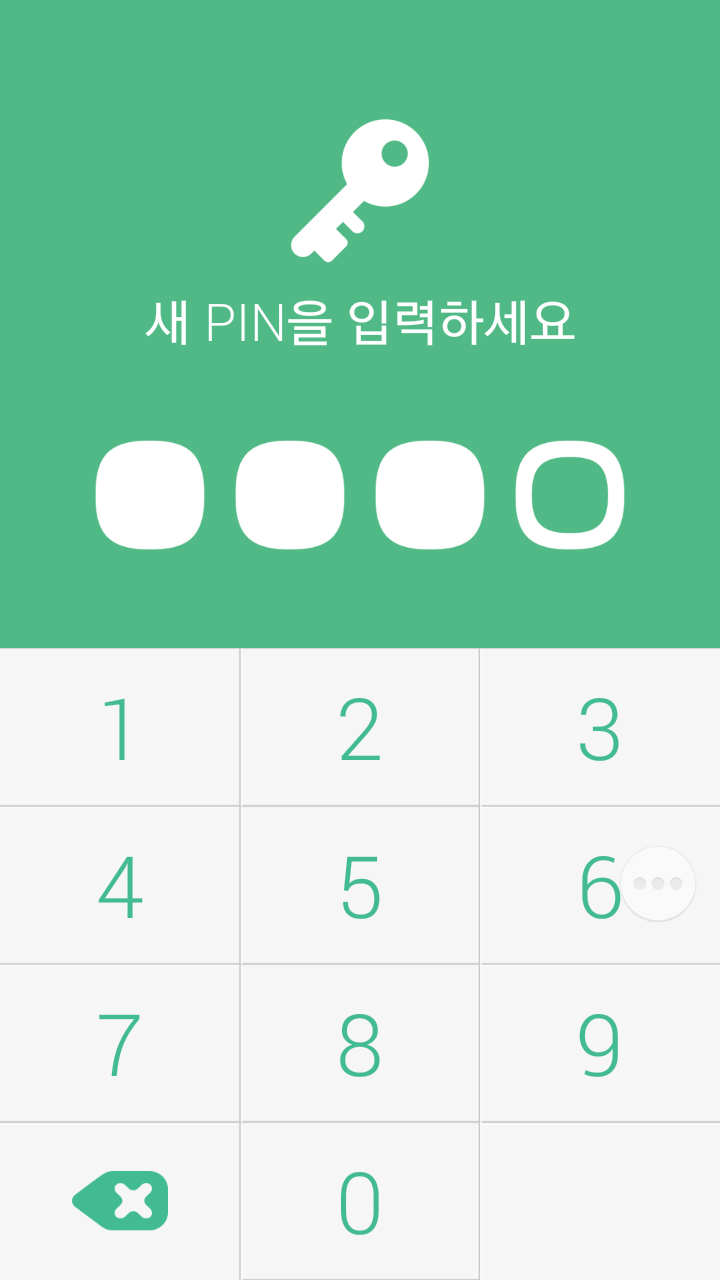This screenshot has width=720, height=1280.
Task: Tap the number 8 key
Action: pyautogui.click(x=360, y=1044)
